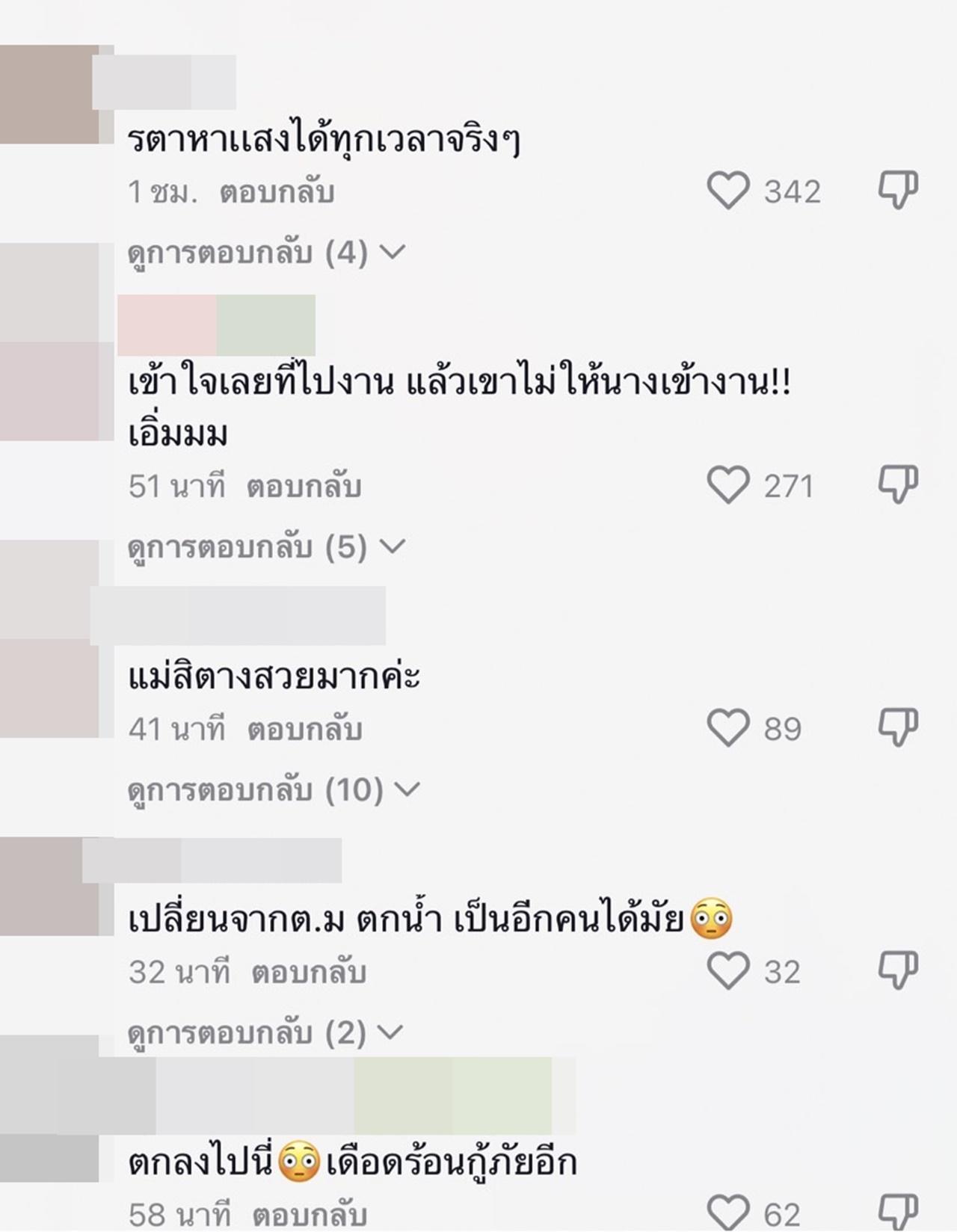Like the comment with 342 likes
This screenshot has height=1232, width=957.
[x=728, y=191]
